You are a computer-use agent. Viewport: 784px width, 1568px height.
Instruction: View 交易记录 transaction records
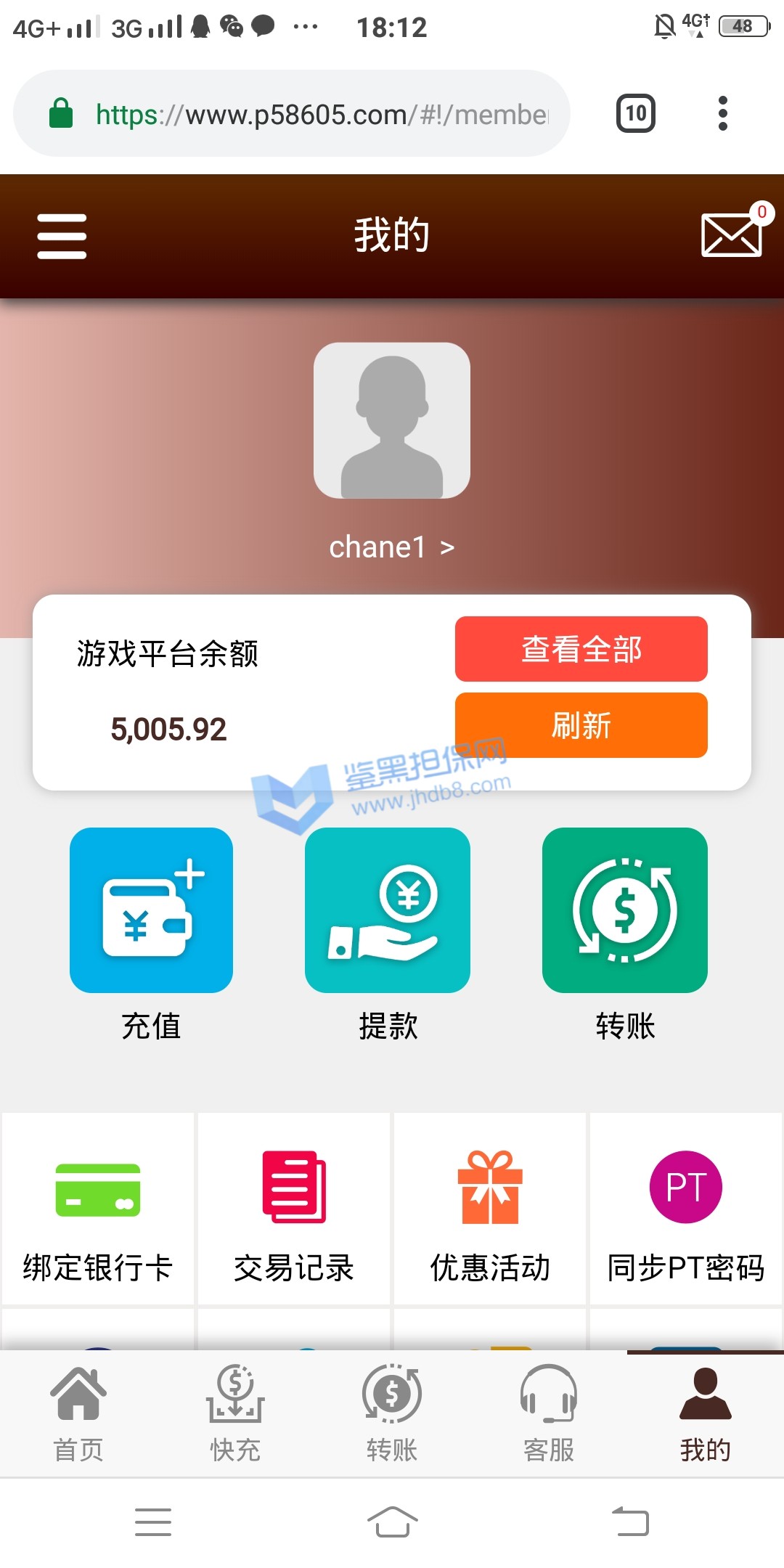point(294,1209)
